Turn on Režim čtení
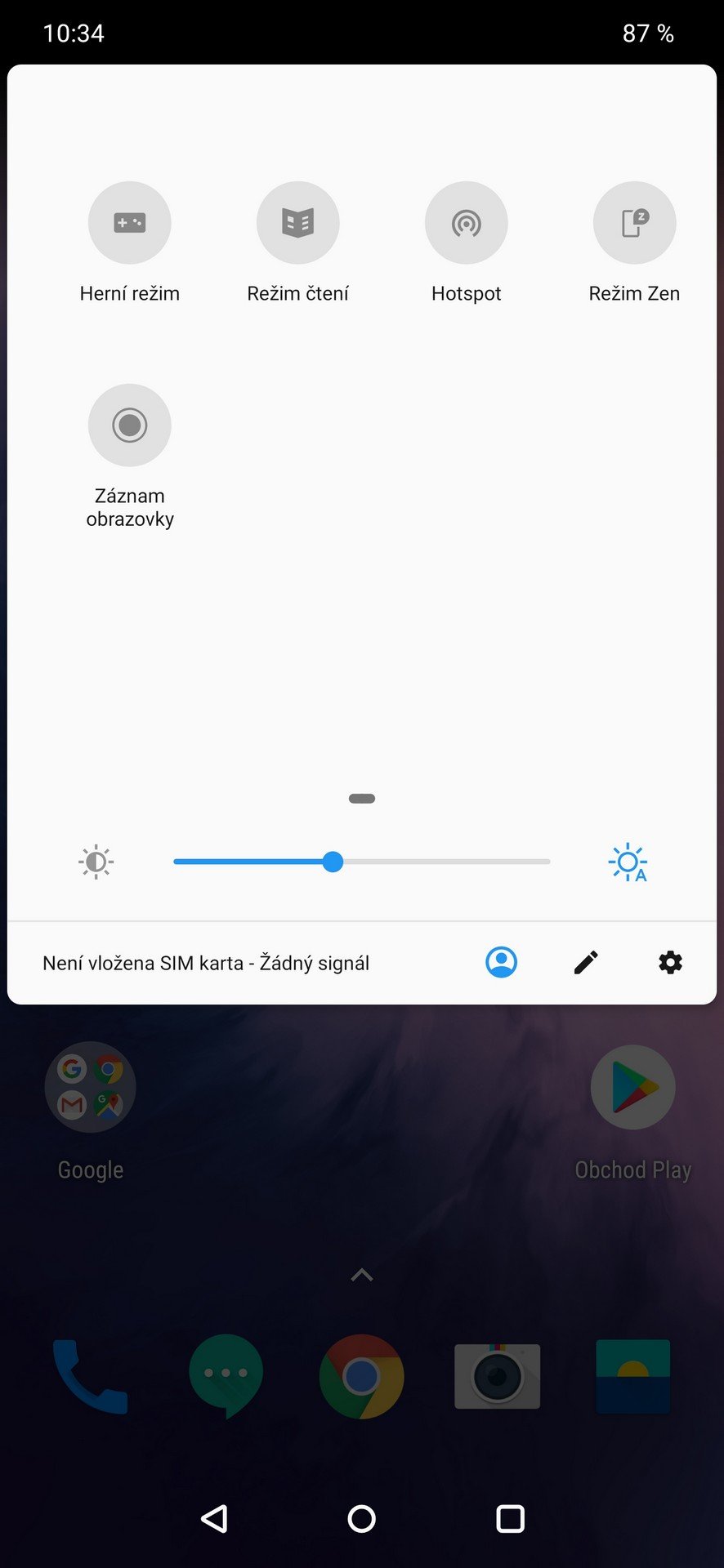724x1568 pixels. tap(297, 223)
